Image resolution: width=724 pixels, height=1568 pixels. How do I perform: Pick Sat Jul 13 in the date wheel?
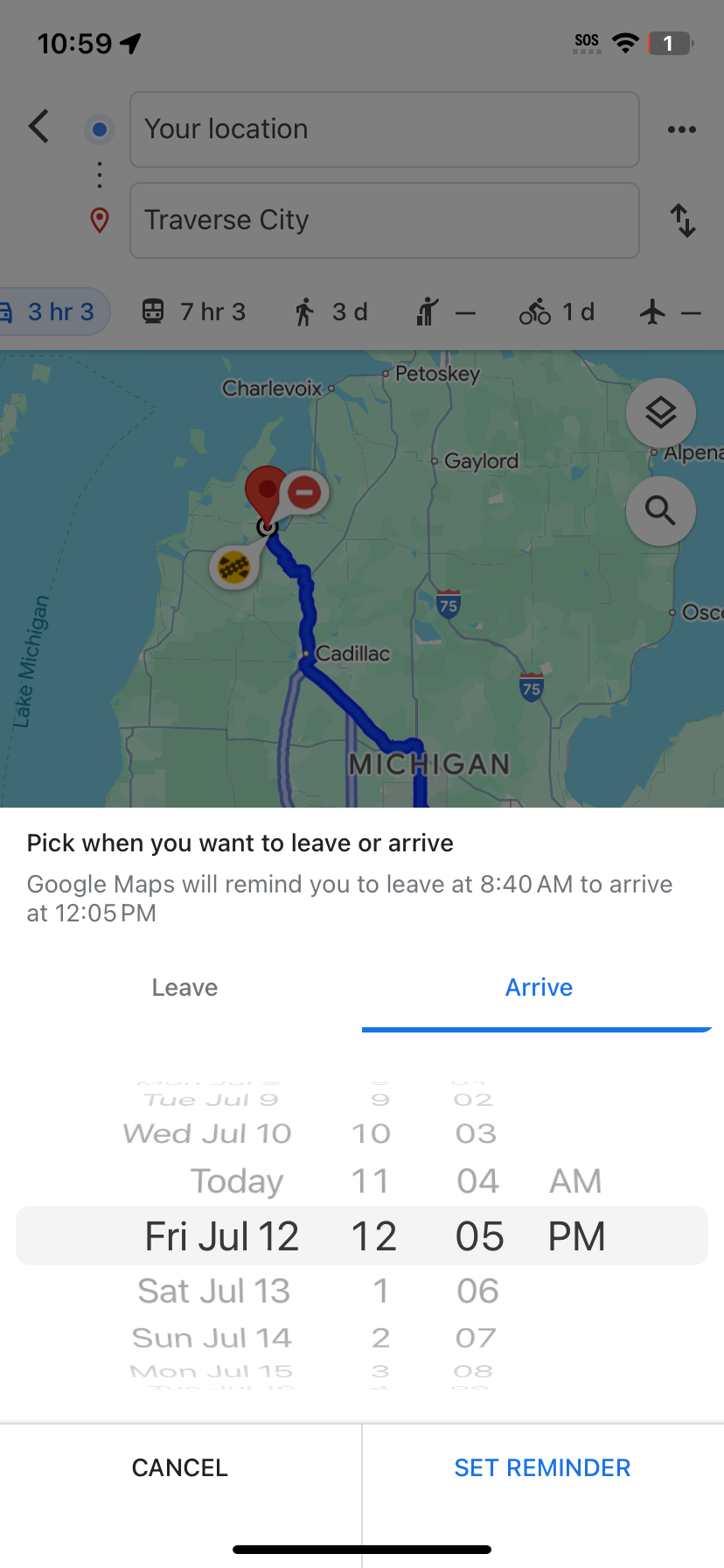214,1291
